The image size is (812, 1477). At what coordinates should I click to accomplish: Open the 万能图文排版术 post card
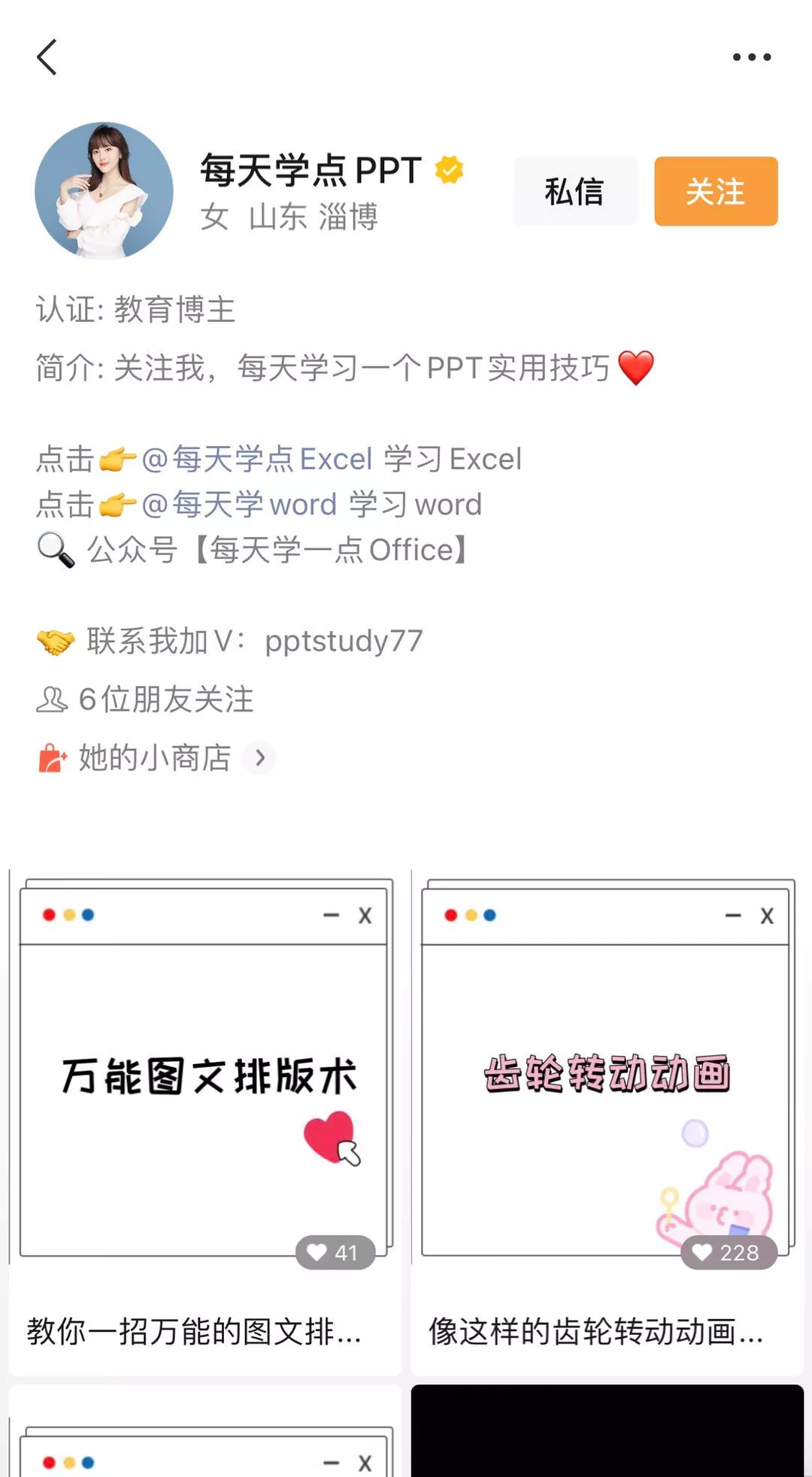click(x=205, y=1122)
